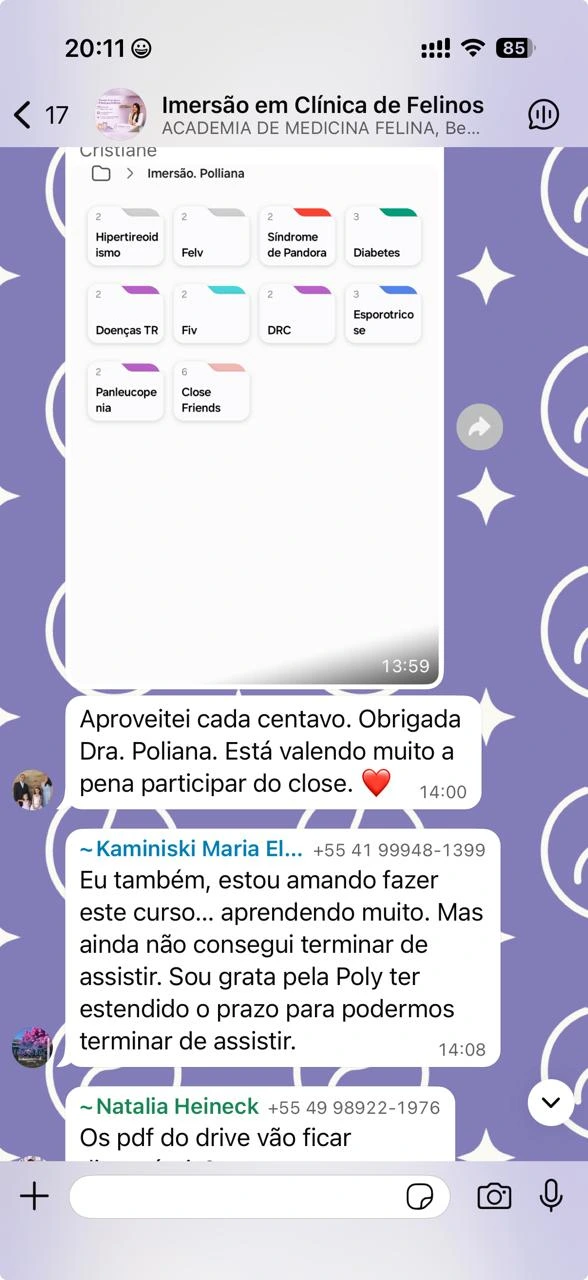The width and height of the screenshot is (588, 1280).
Task: Open the camera to take a photo
Action: [x=494, y=1196]
